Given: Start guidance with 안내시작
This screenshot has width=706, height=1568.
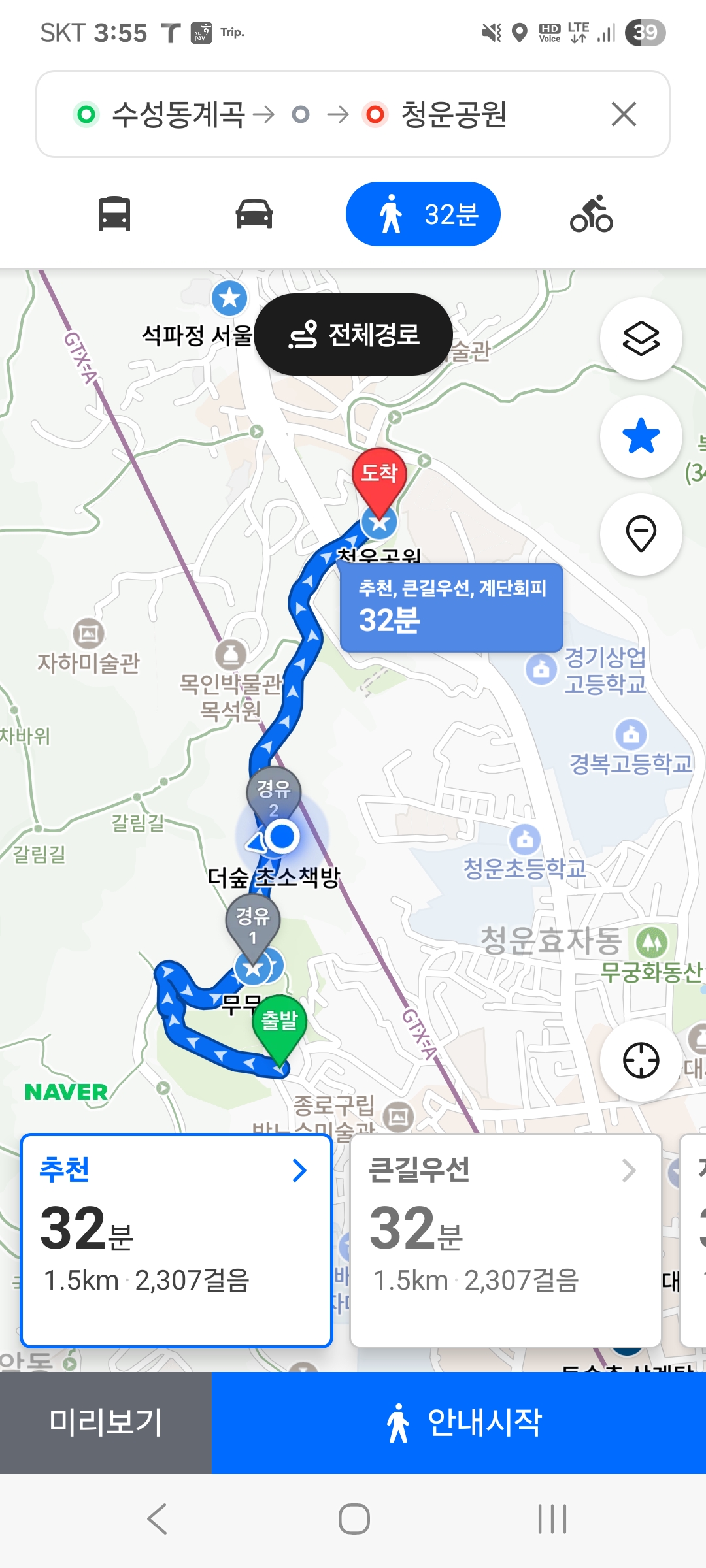Looking at the screenshot, I should point(459,1422).
